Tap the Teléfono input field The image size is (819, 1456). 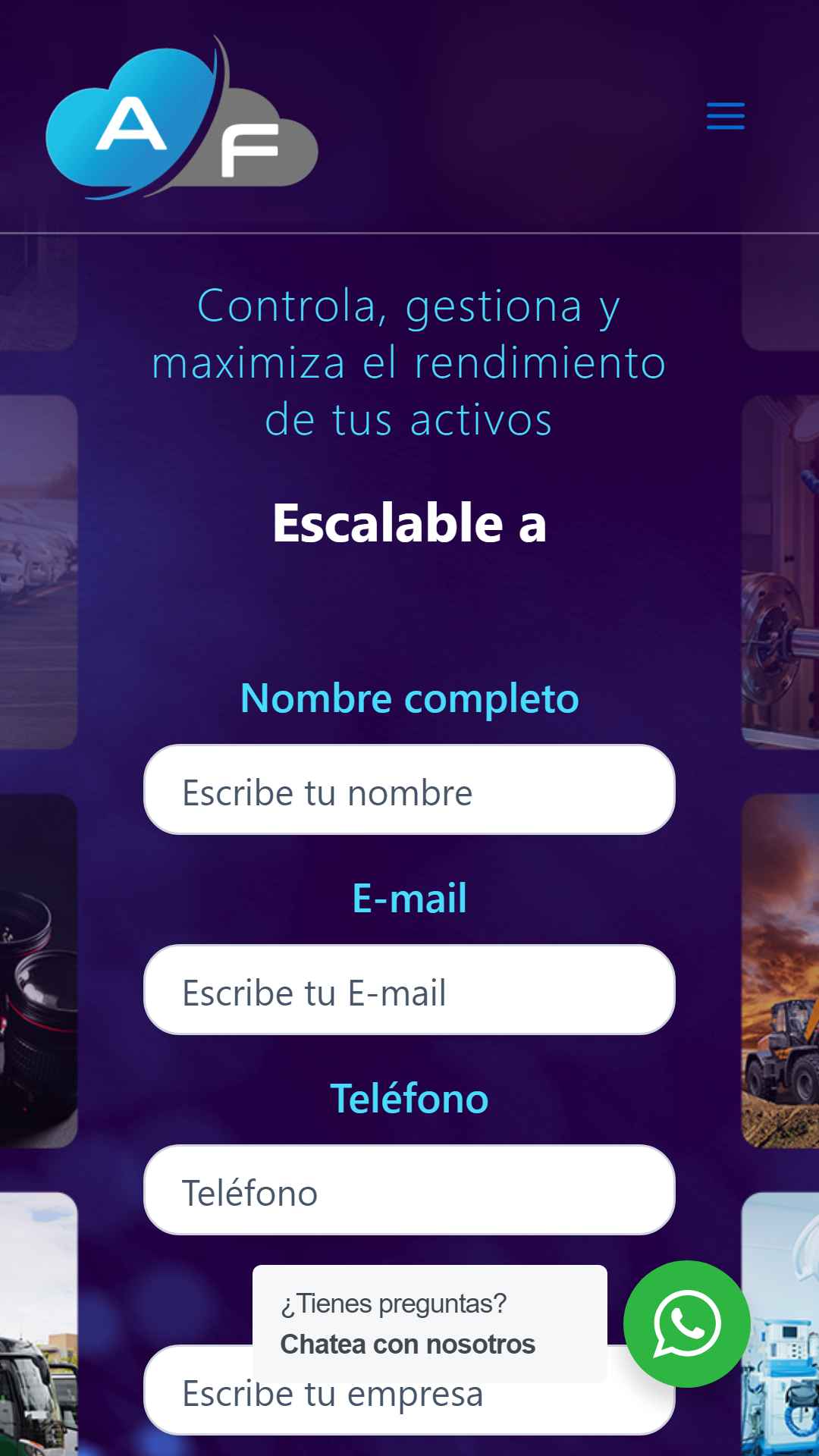point(409,1190)
